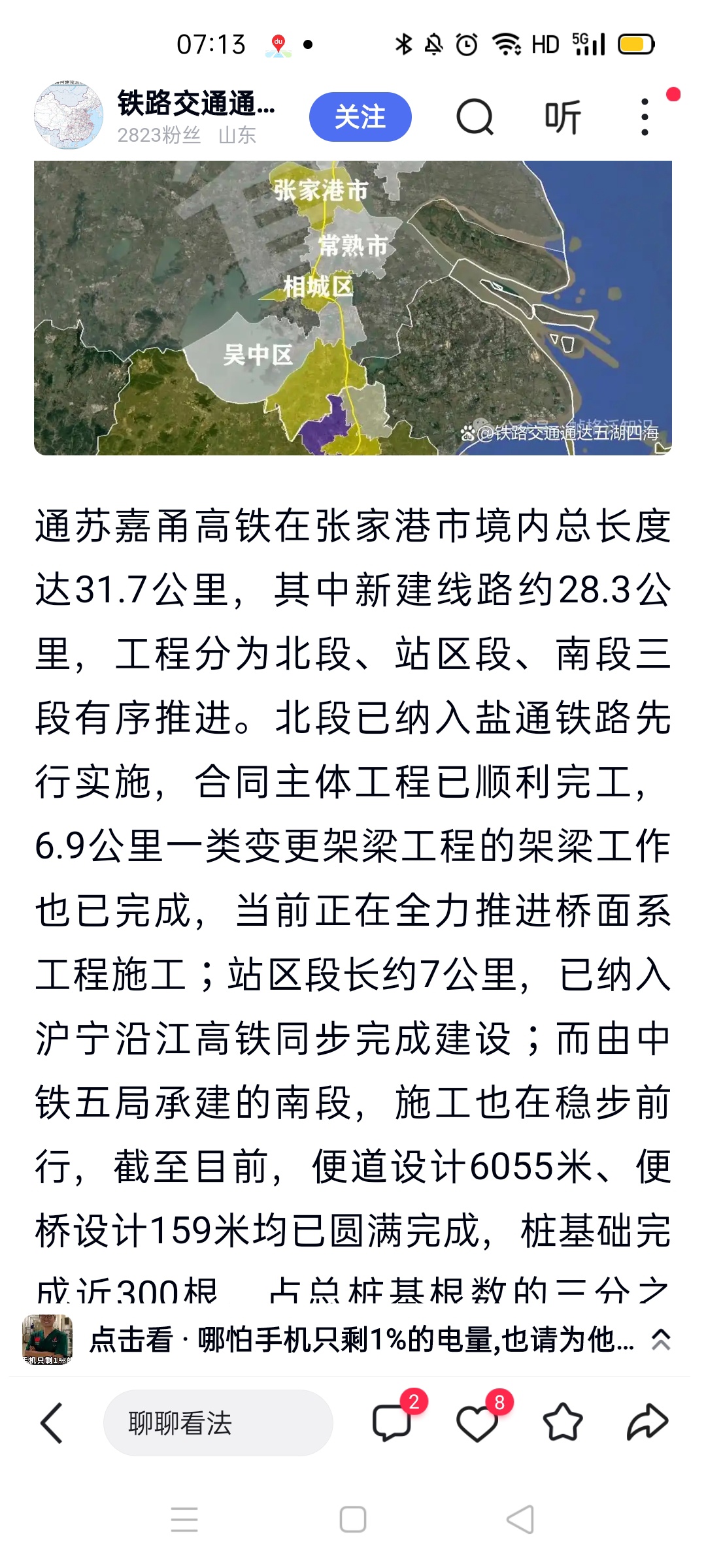Viewport: 706px width, 1568px height.
Task: Open the comments with 2 replies
Action: 392,1422
